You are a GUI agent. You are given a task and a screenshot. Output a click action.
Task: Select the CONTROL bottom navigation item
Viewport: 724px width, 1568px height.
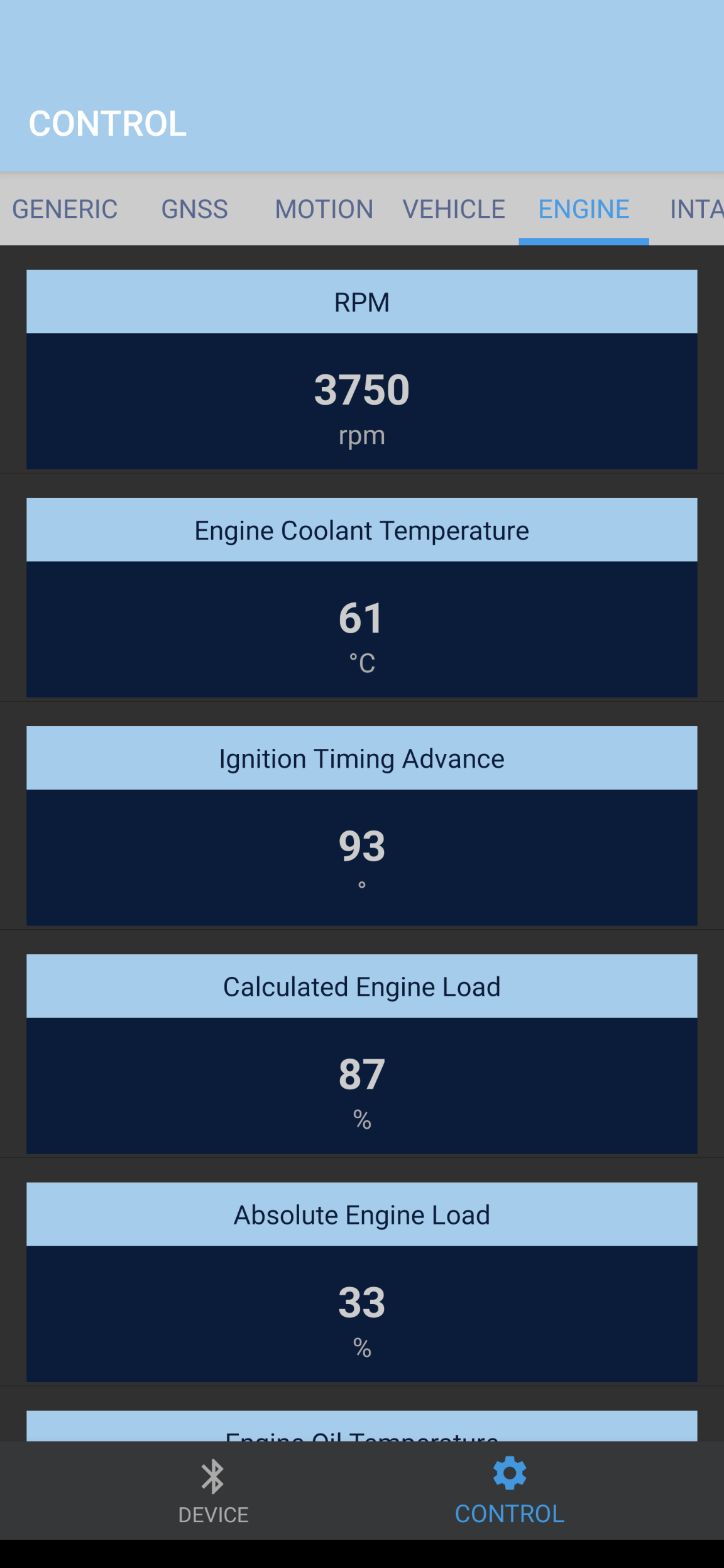(510, 1491)
